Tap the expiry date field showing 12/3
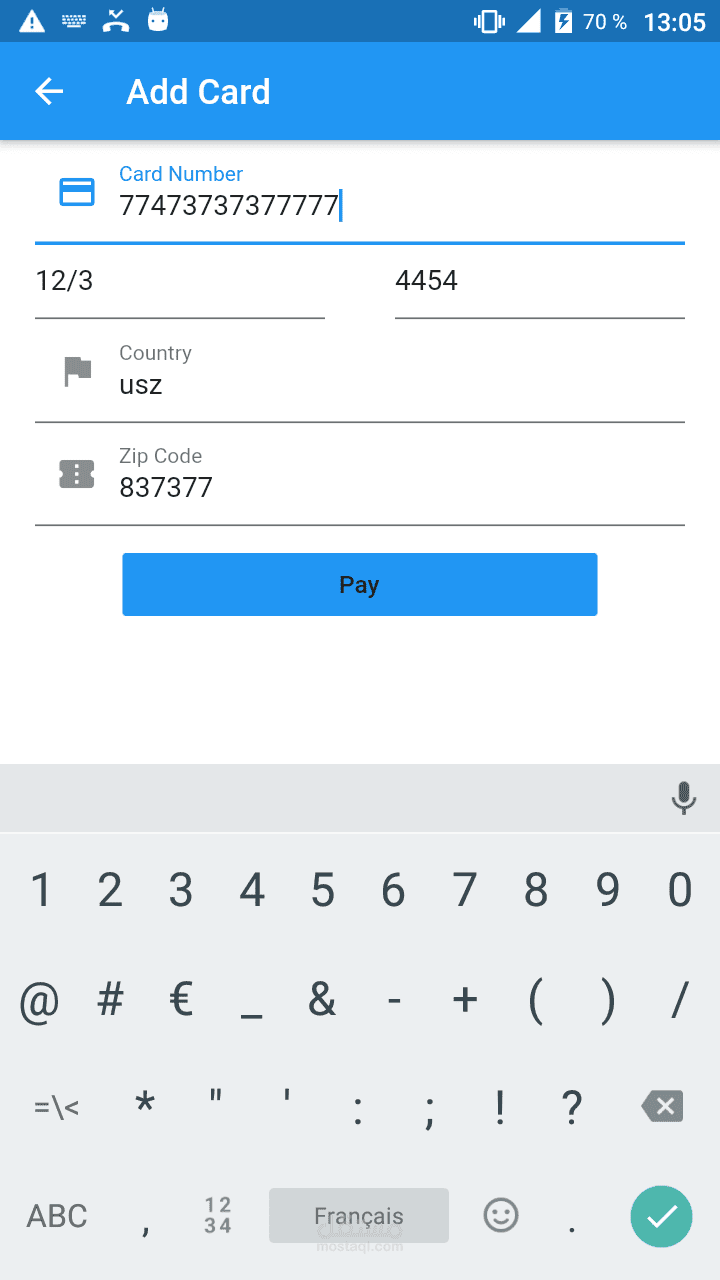 coord(180,282)
